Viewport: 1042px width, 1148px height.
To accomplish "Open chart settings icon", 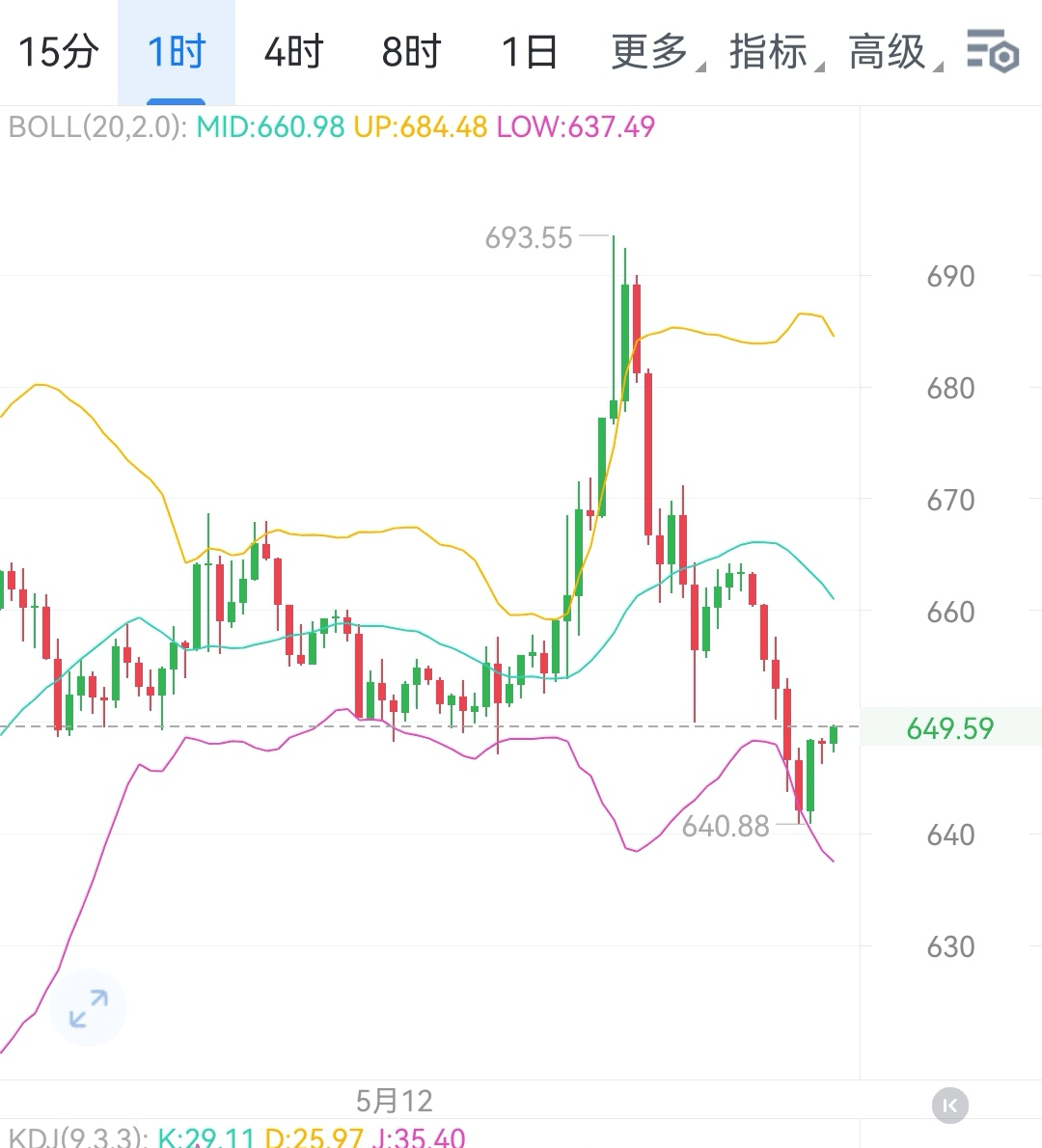I will point(992,52).
